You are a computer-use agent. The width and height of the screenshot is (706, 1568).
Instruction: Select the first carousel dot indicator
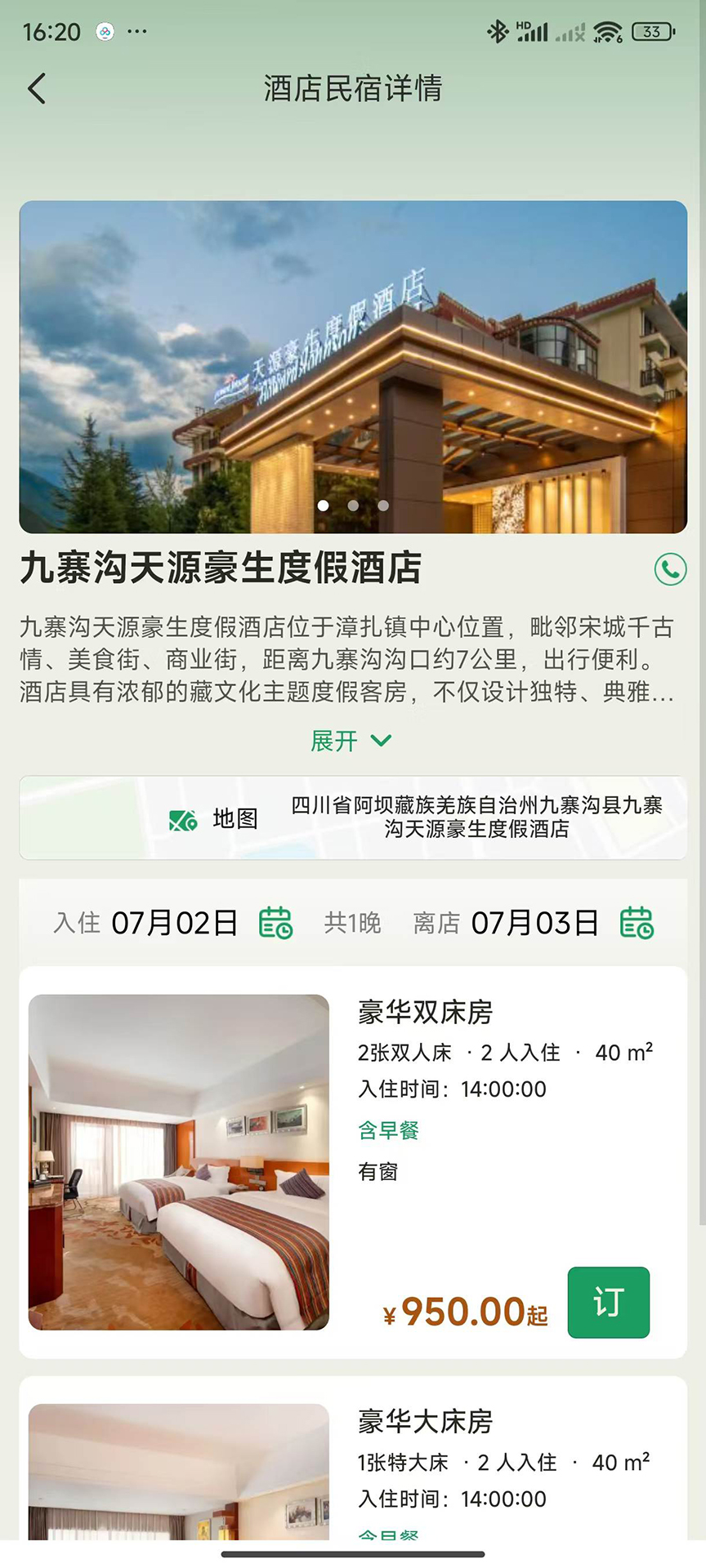(x=323, y=506)
